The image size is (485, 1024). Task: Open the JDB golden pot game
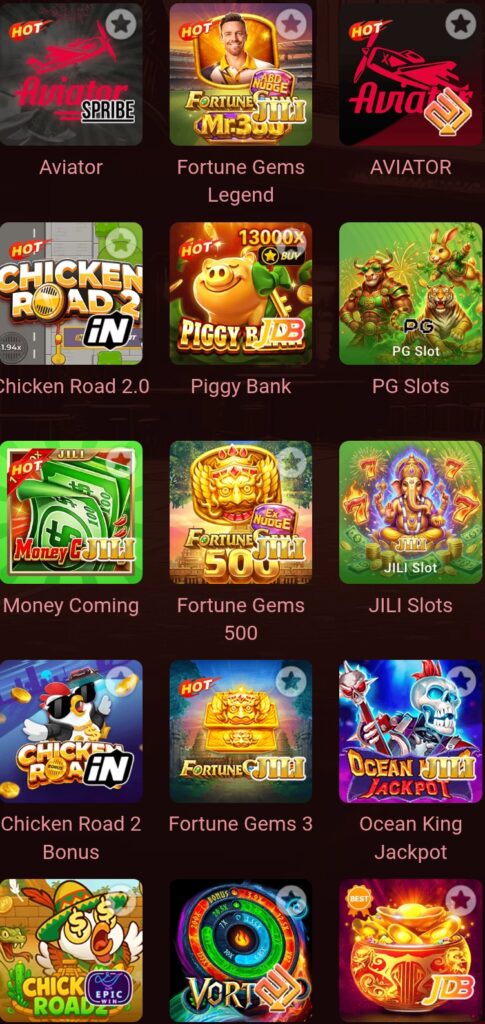click(x=411, y=951)
